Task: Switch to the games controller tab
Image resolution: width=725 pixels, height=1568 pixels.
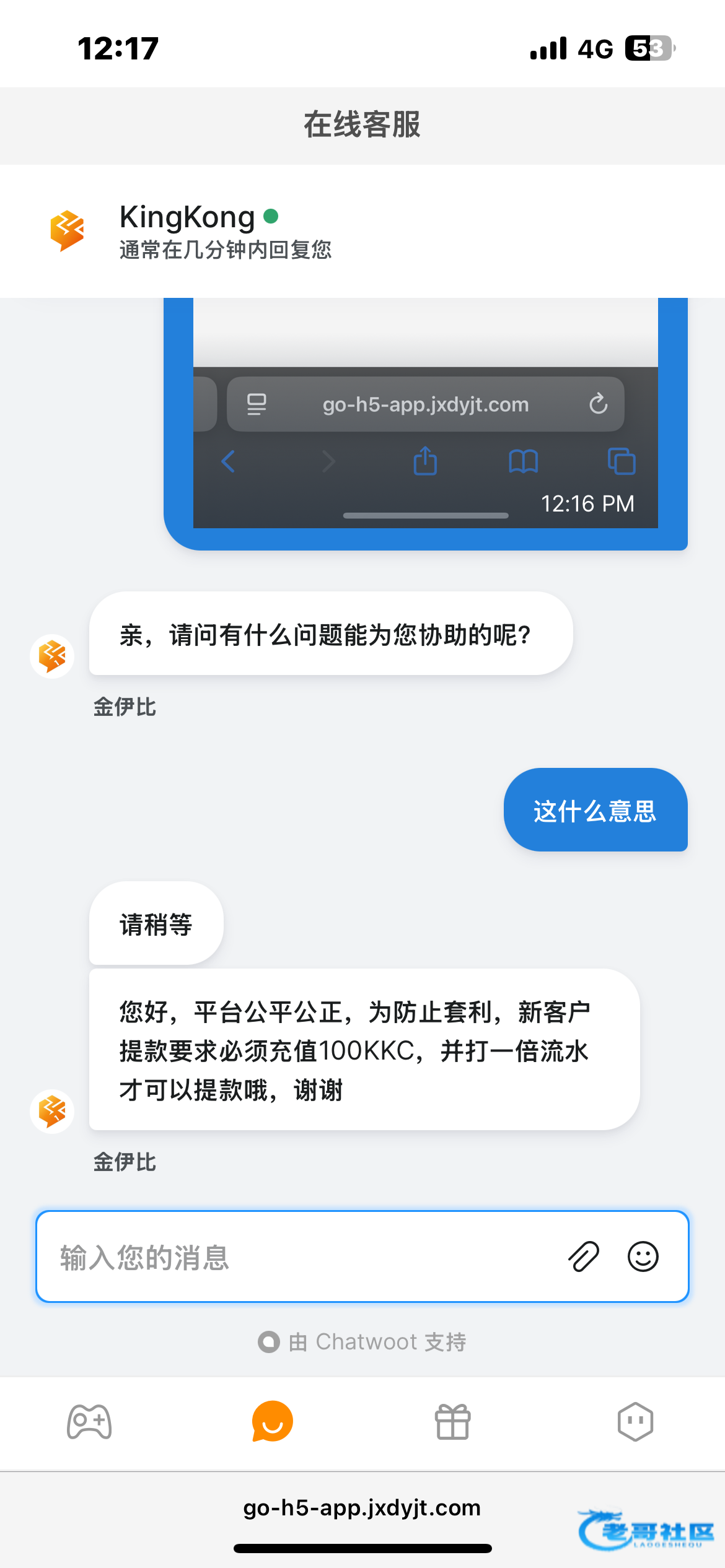Action: [x=89, y=1422]
